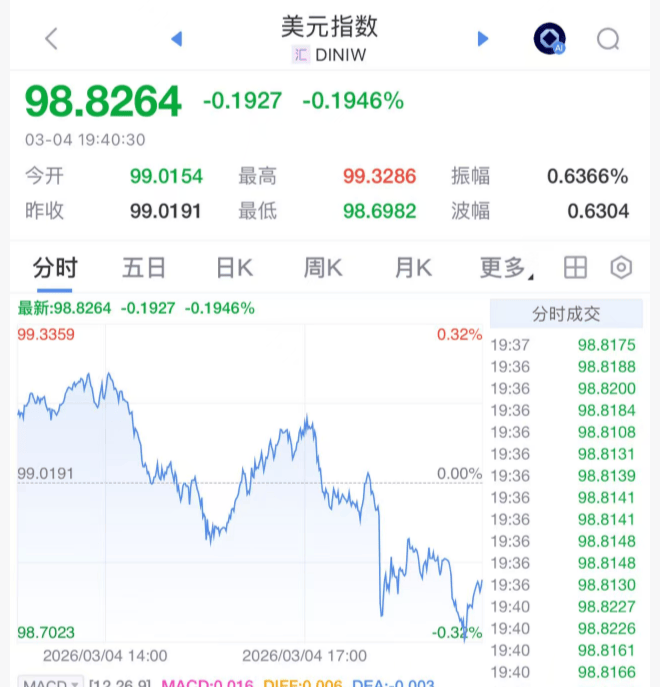
Task: Open chart settings hexagon icon
Action: [x=622, y=268]
